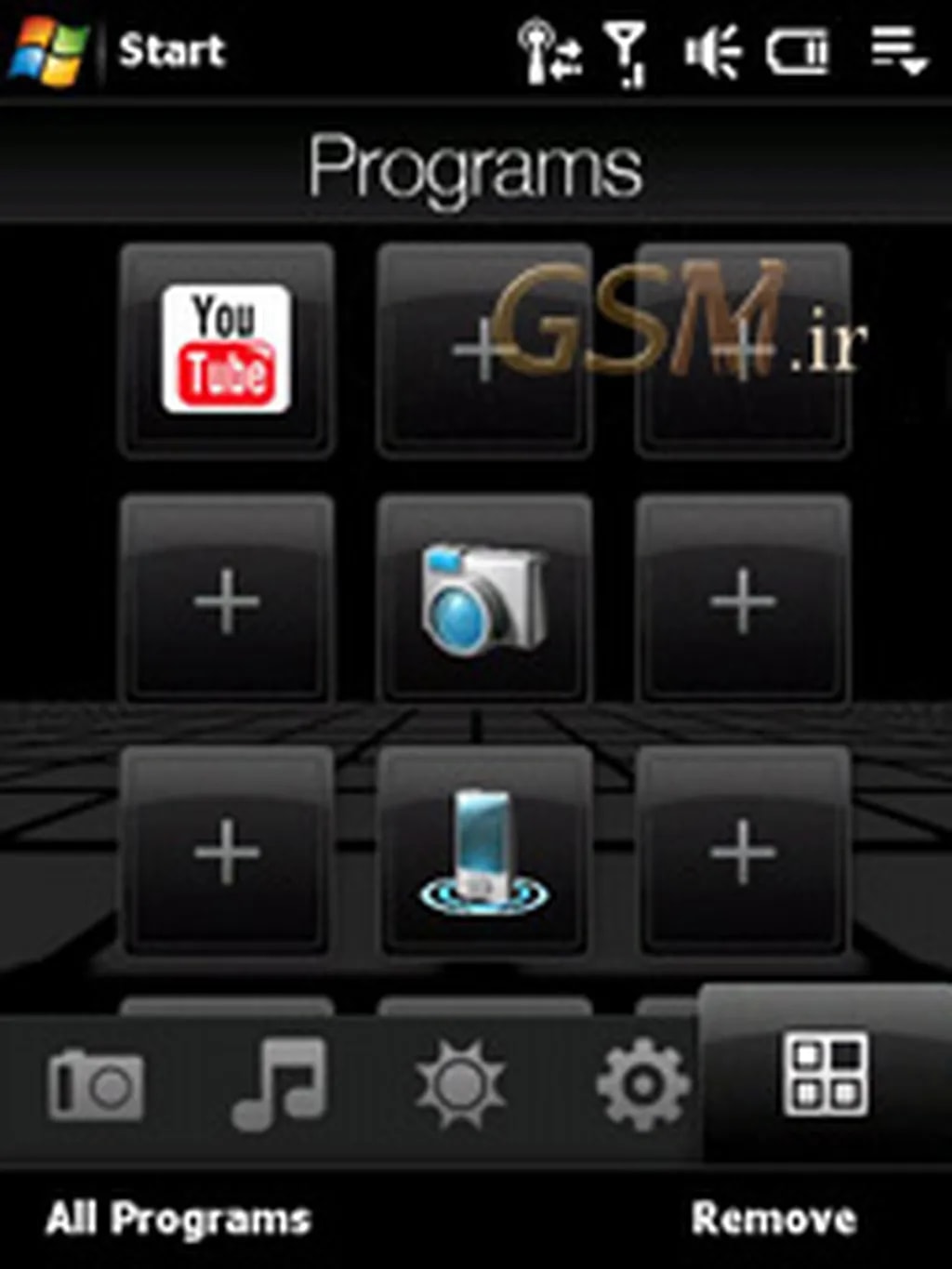Switch to the Settings gear tab

642,1084
